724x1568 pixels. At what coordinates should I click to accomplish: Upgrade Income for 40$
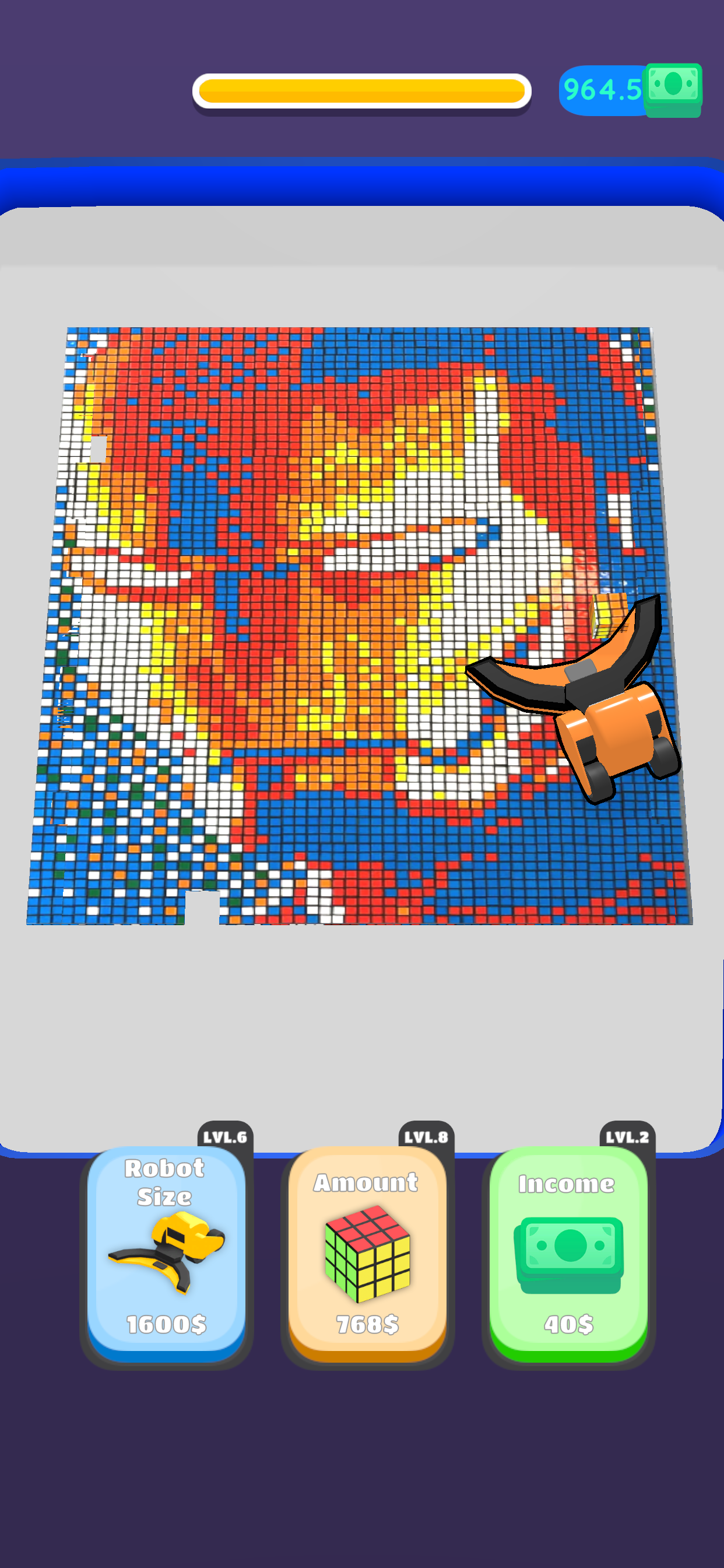click(568, 1254)
